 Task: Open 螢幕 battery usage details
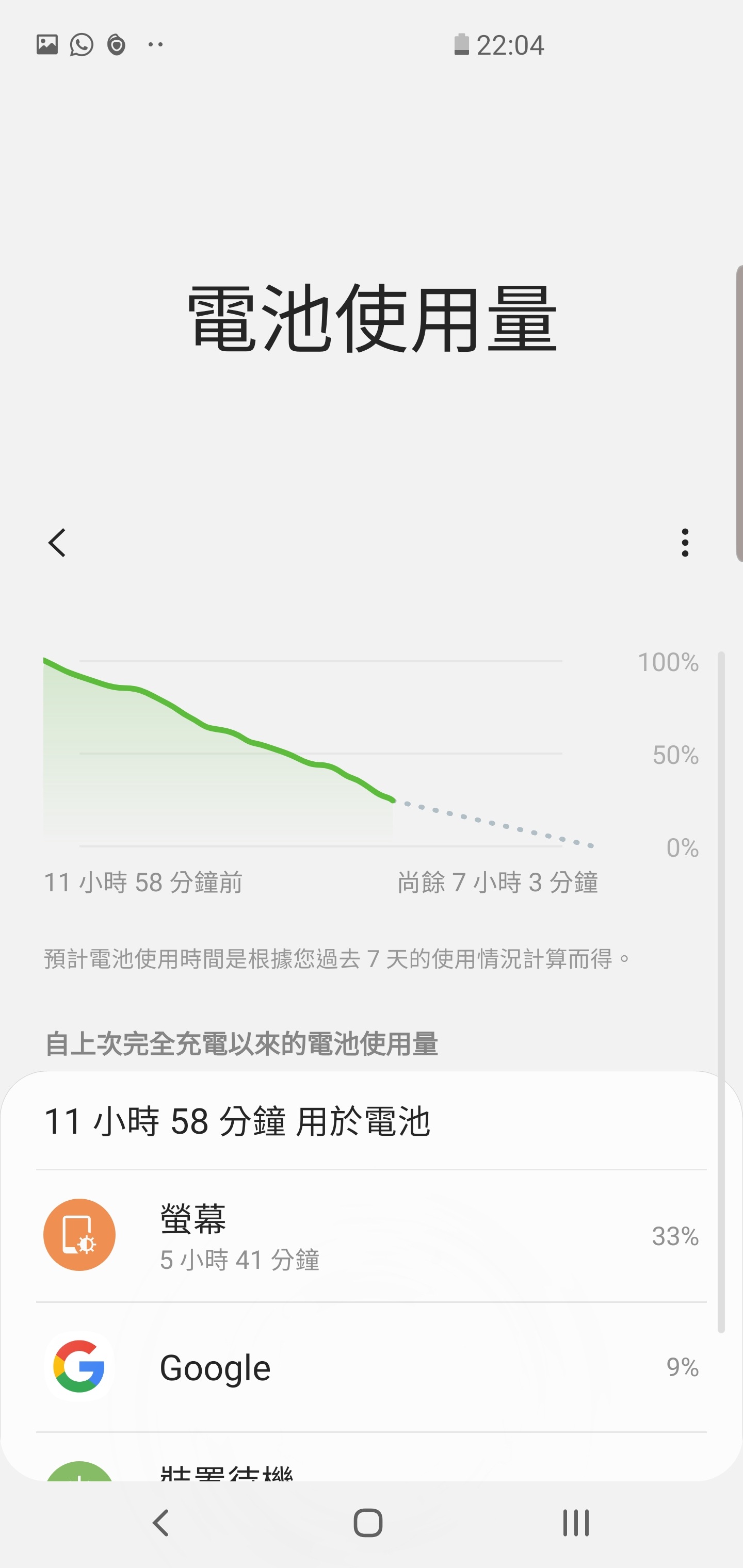(372, 1236)
